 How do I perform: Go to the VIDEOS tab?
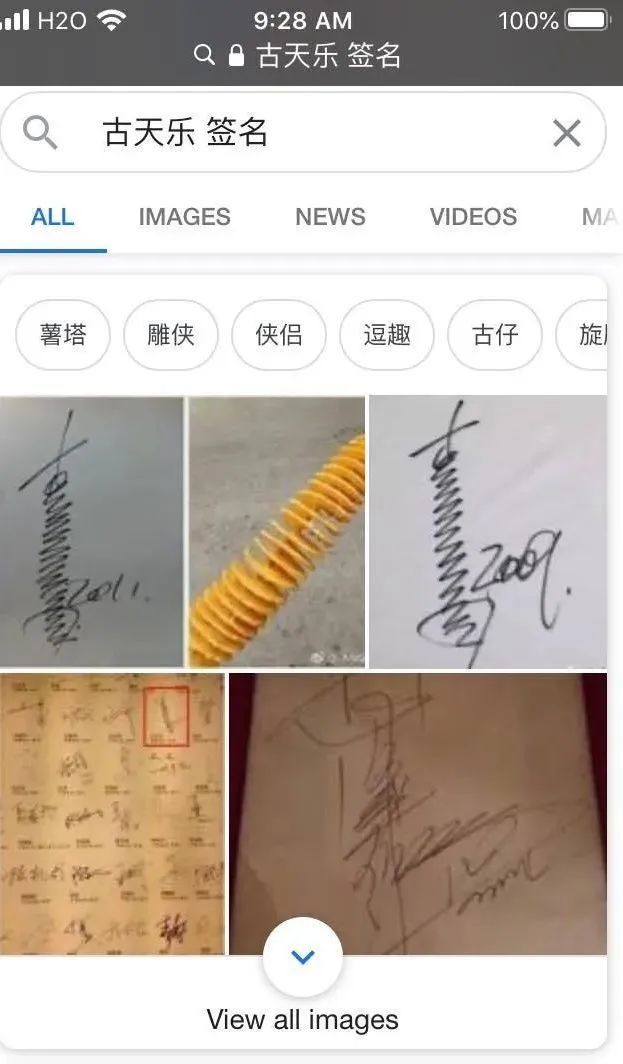pos(473,217)
